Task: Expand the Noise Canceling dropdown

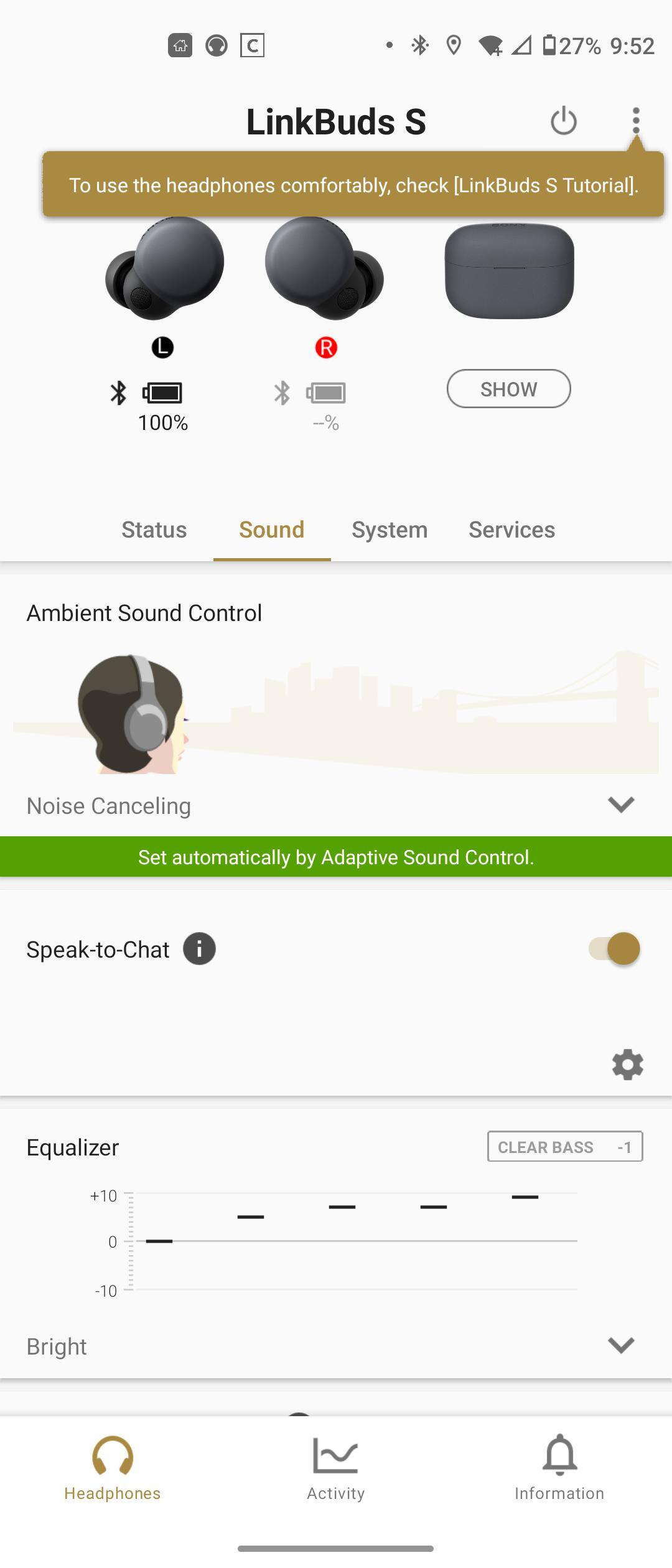Action: (x=620, y=805)
